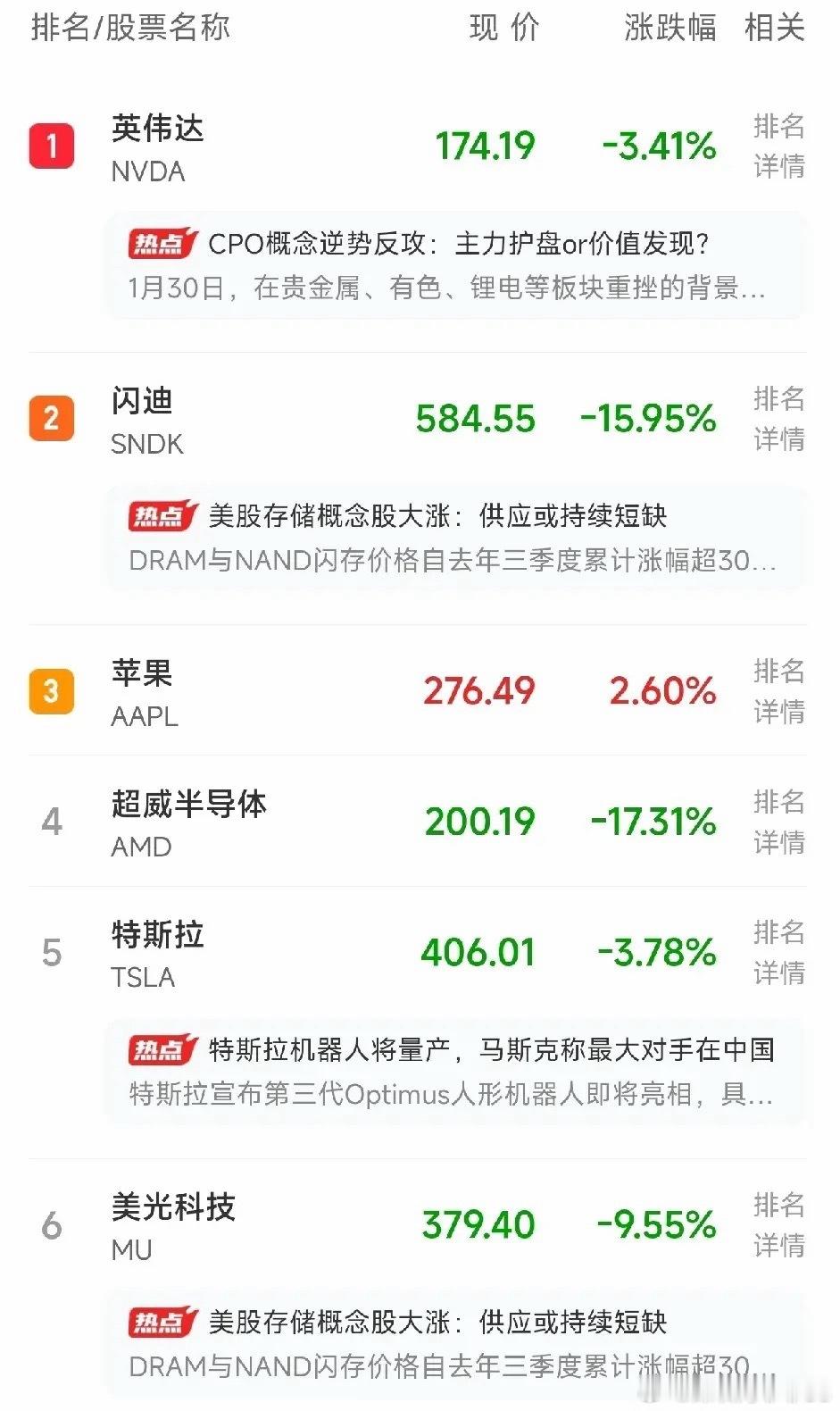Tap the orange rank badge numbered 2

point(52,417)
